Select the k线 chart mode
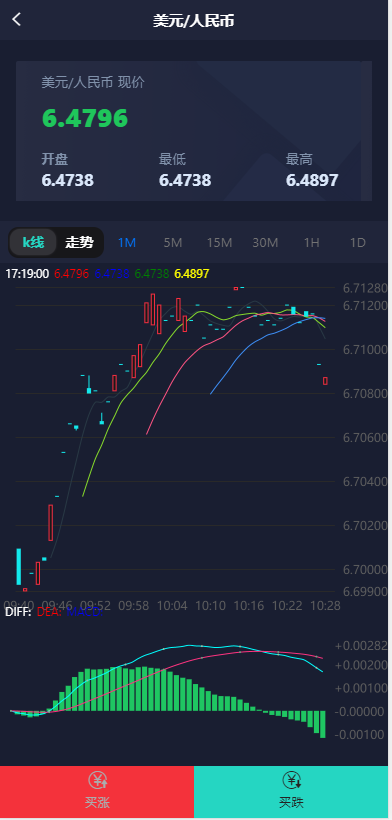Image resolution: width=392 pixels, height=820 pixels. (x=33, y=243)
